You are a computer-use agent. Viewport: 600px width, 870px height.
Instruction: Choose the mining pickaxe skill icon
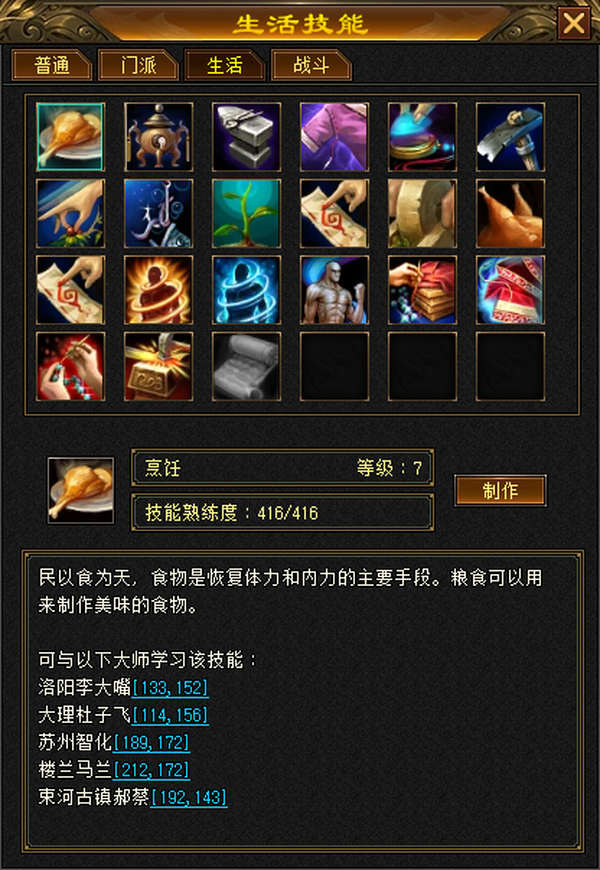coord(511,136)
